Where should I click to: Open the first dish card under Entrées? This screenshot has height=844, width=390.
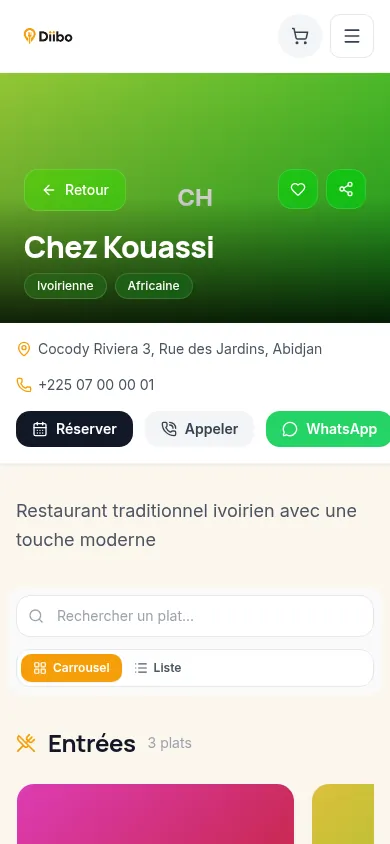[155, 814]
